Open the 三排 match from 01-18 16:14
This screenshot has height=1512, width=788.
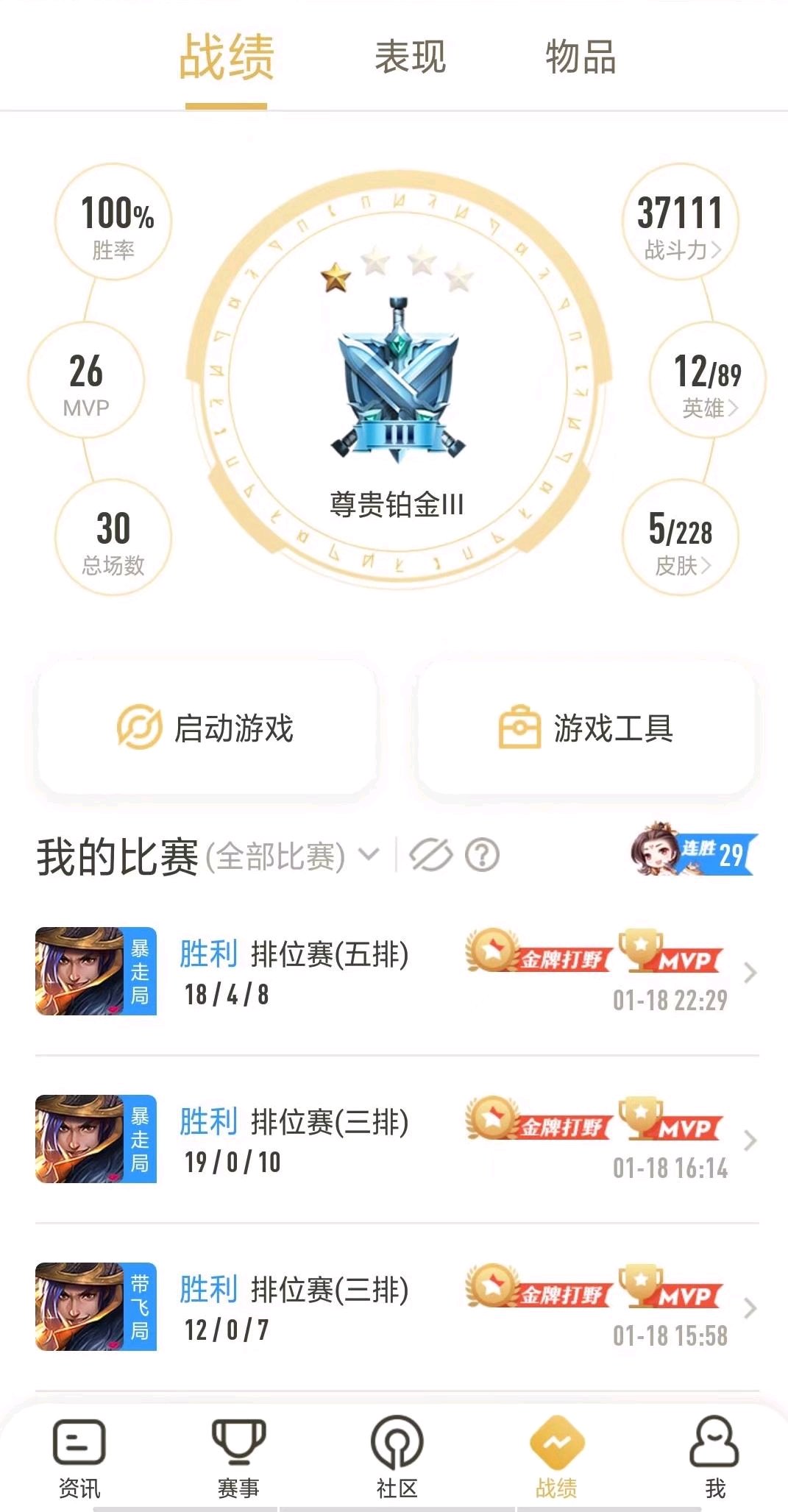[x=397, y=1139]
